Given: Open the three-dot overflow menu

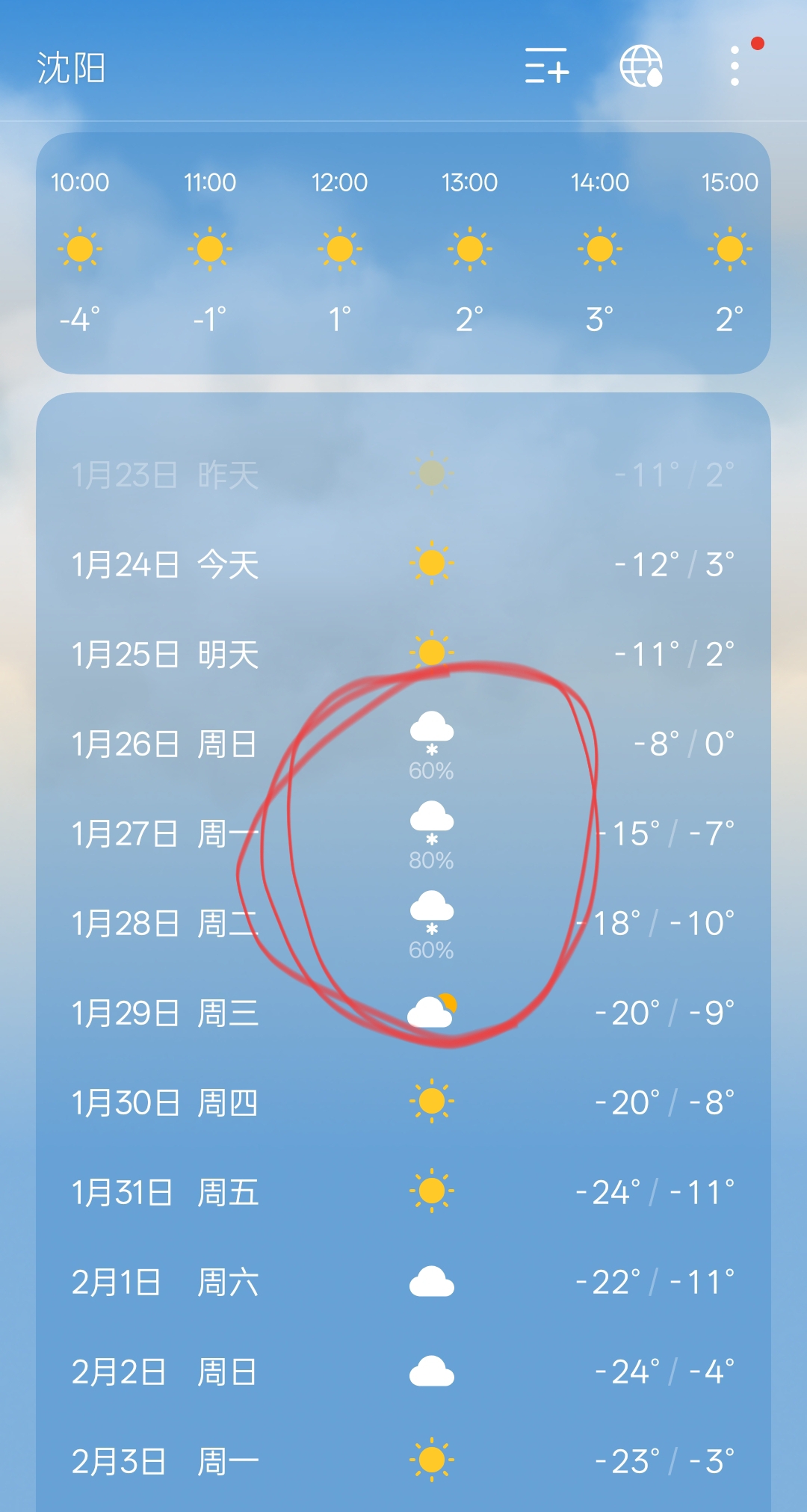Looking at the screenshot, I should click(735, 66).
